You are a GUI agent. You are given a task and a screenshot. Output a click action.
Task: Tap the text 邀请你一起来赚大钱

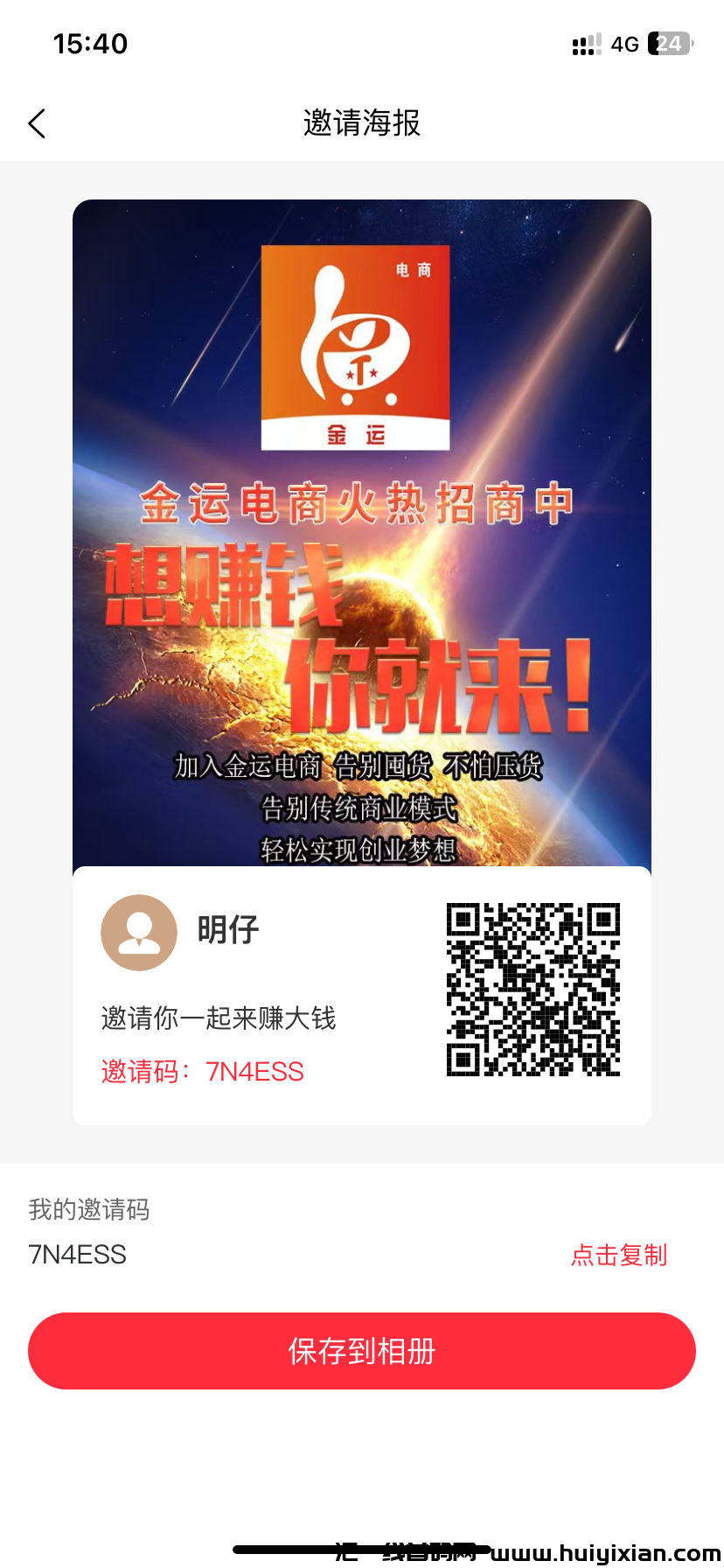click(219, 1018)
